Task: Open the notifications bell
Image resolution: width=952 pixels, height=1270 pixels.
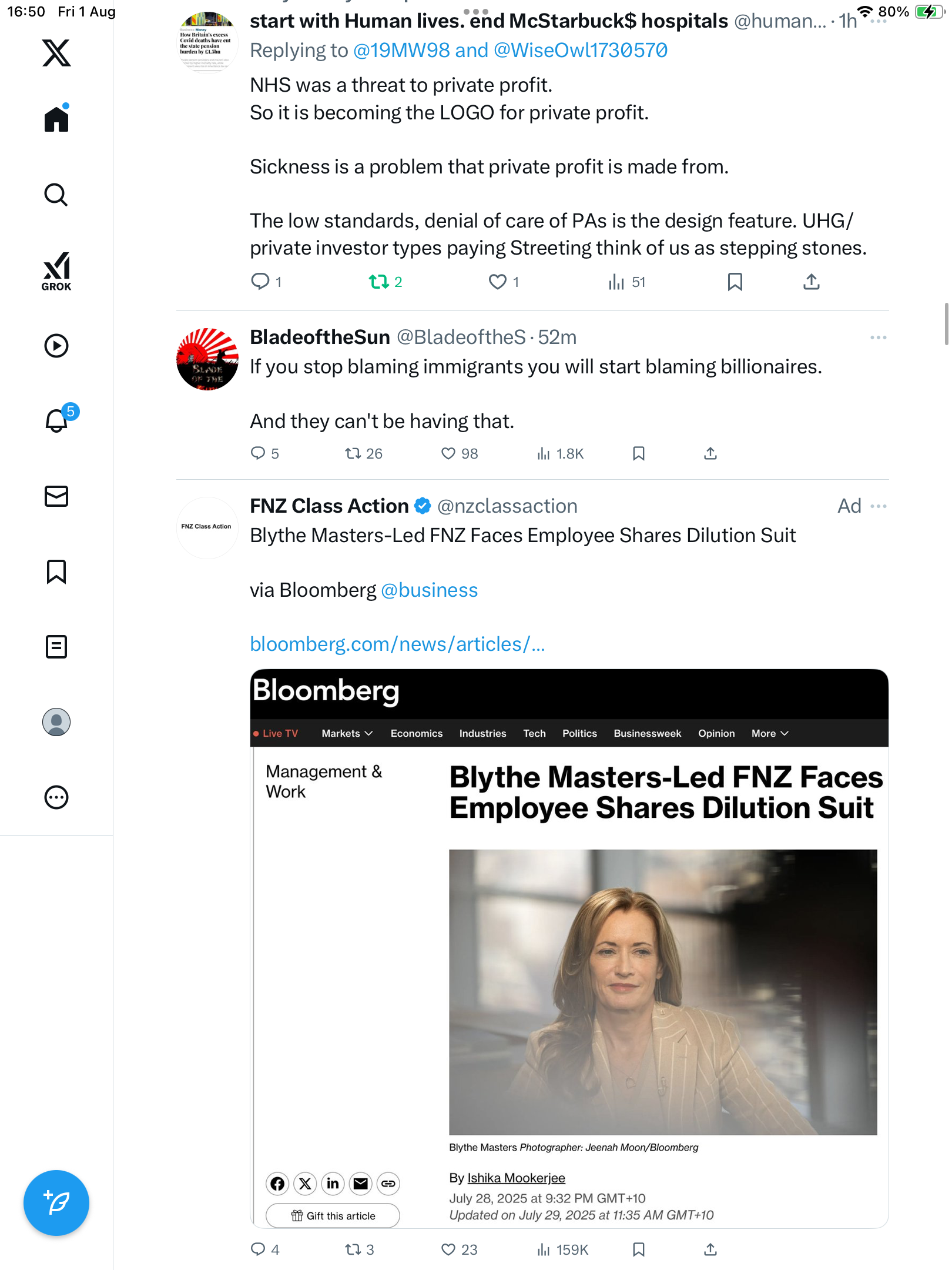Action: pyautogui.click(x=56, y=420)
